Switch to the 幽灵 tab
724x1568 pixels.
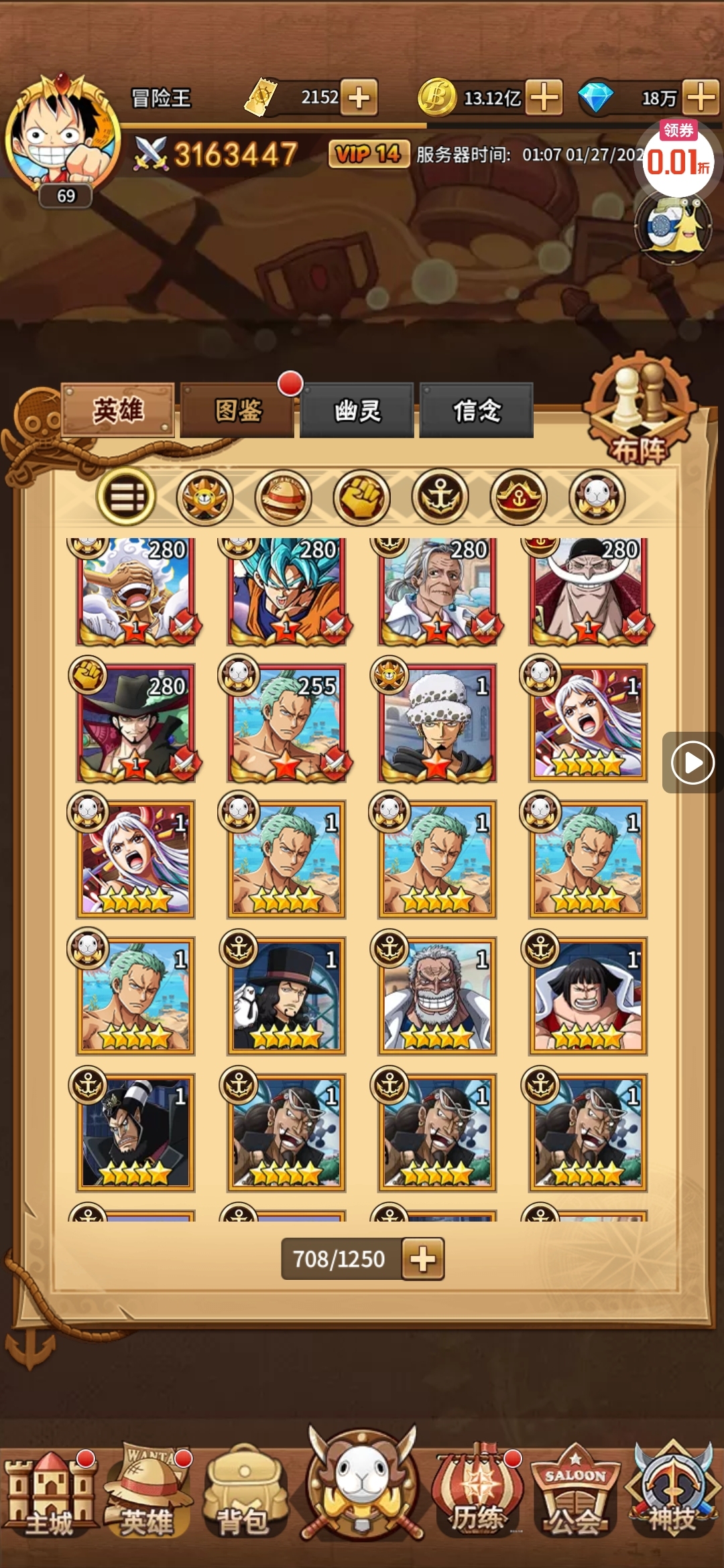coord(357,410)
